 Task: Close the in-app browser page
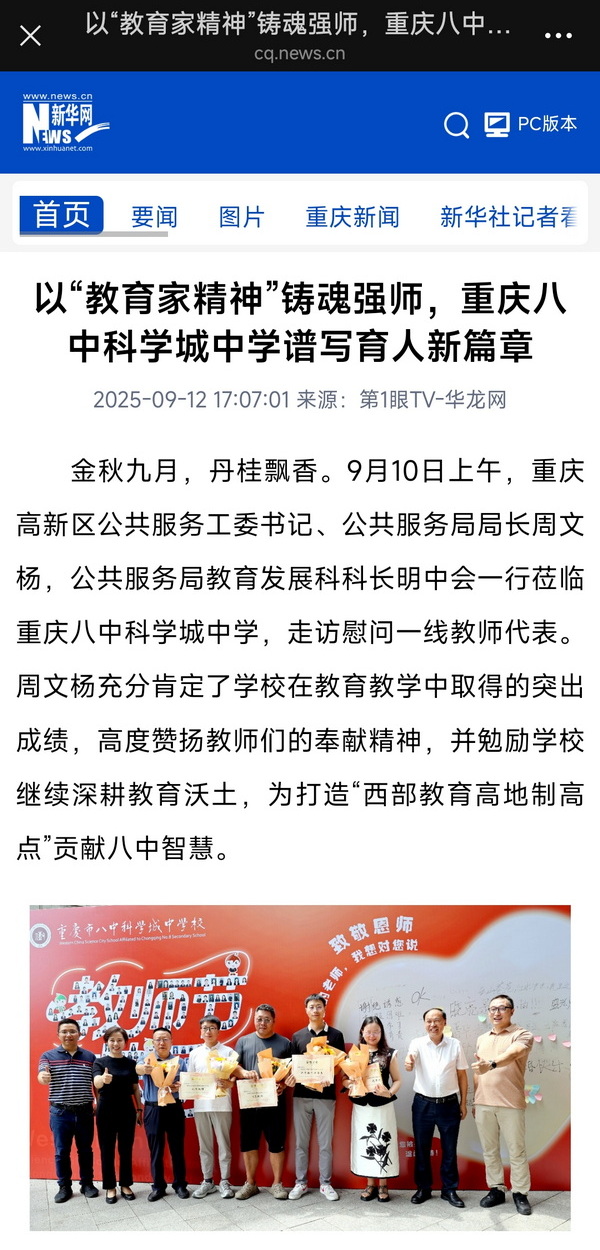pos(31,36)
